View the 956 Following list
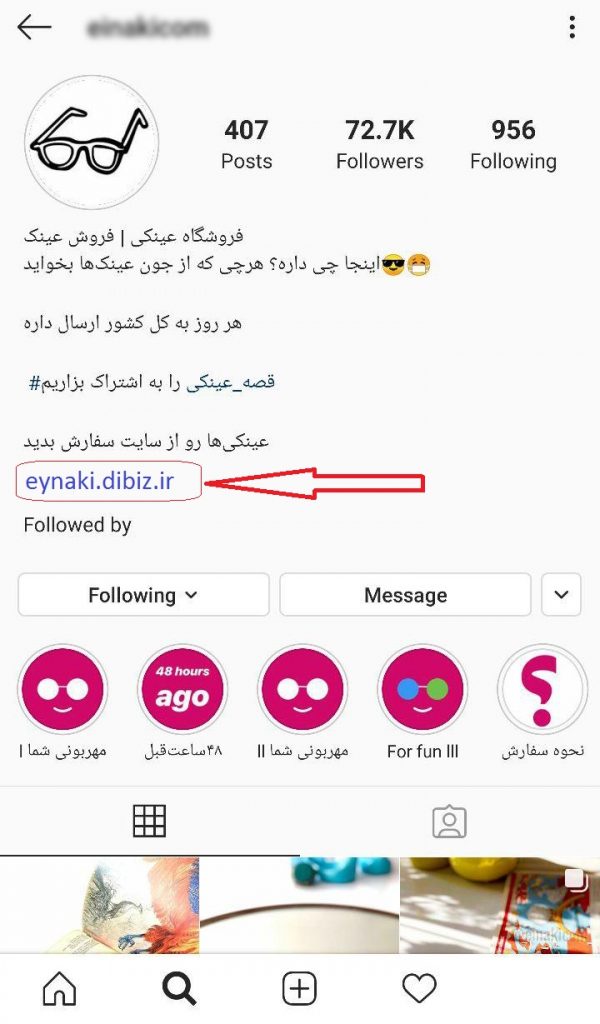 [513, 144]
